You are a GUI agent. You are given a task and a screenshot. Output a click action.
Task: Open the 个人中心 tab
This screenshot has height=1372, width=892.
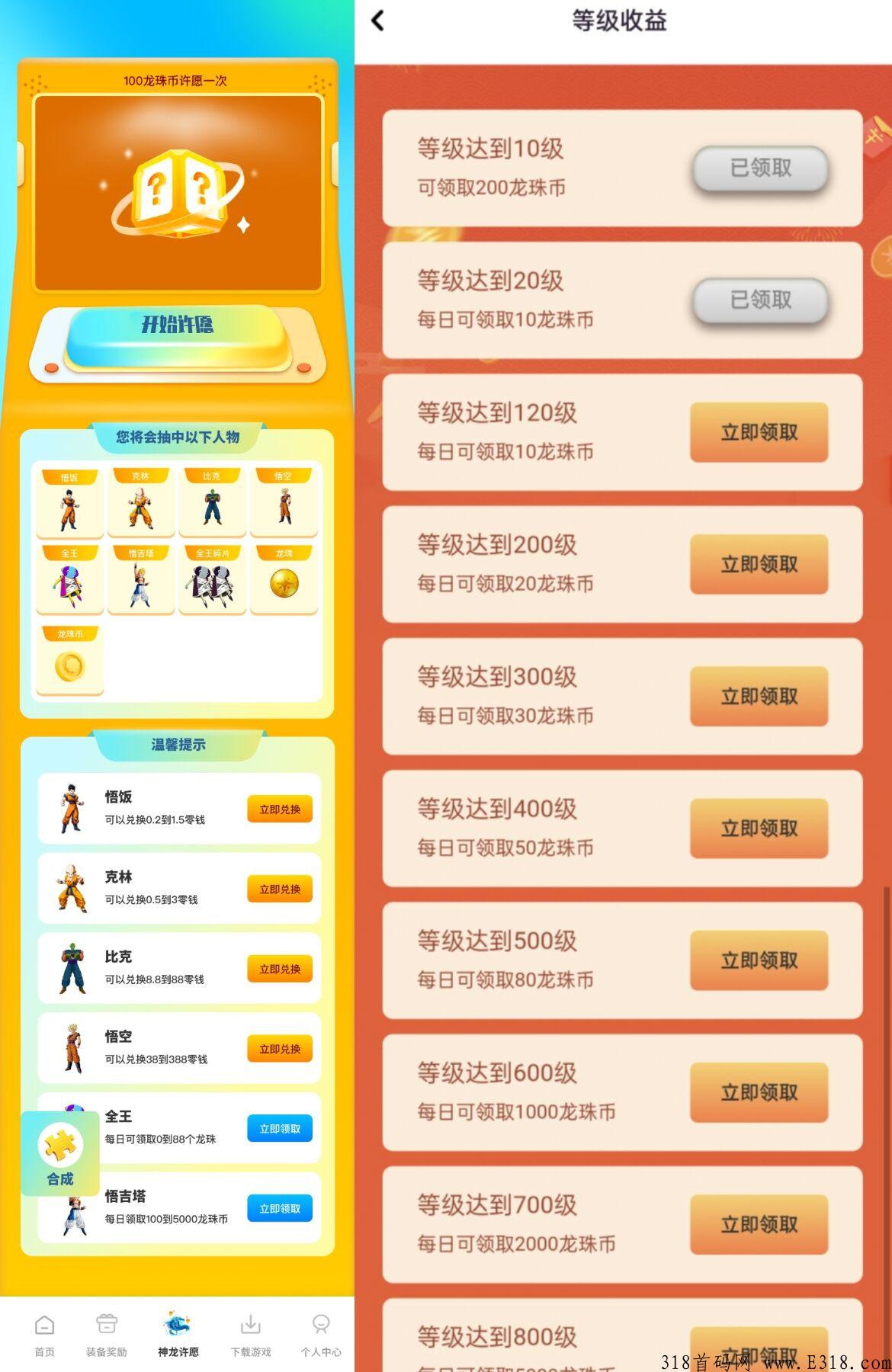[321, 1335]
